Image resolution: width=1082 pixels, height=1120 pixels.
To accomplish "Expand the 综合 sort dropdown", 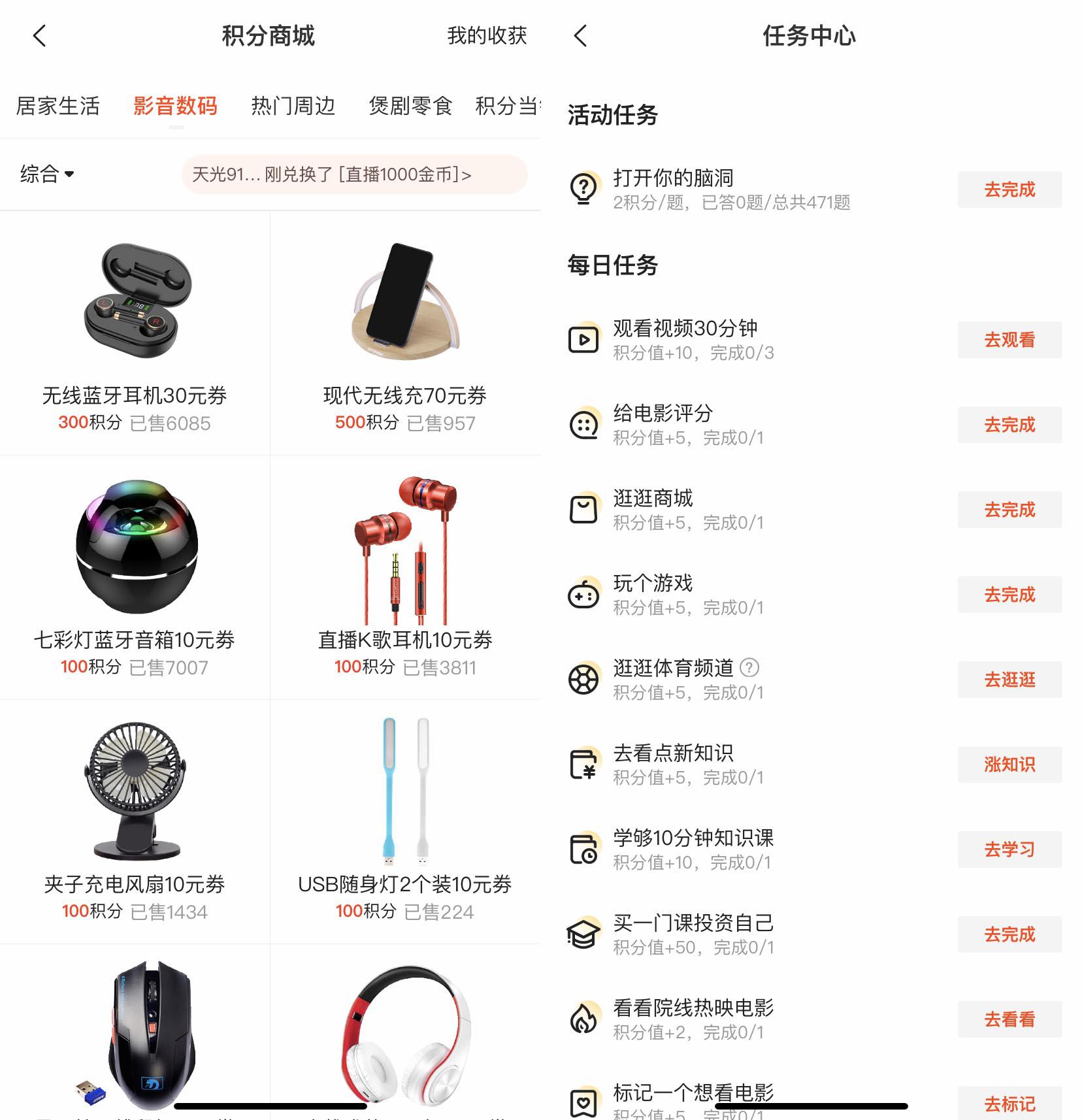I will click(x=47, y=174).
